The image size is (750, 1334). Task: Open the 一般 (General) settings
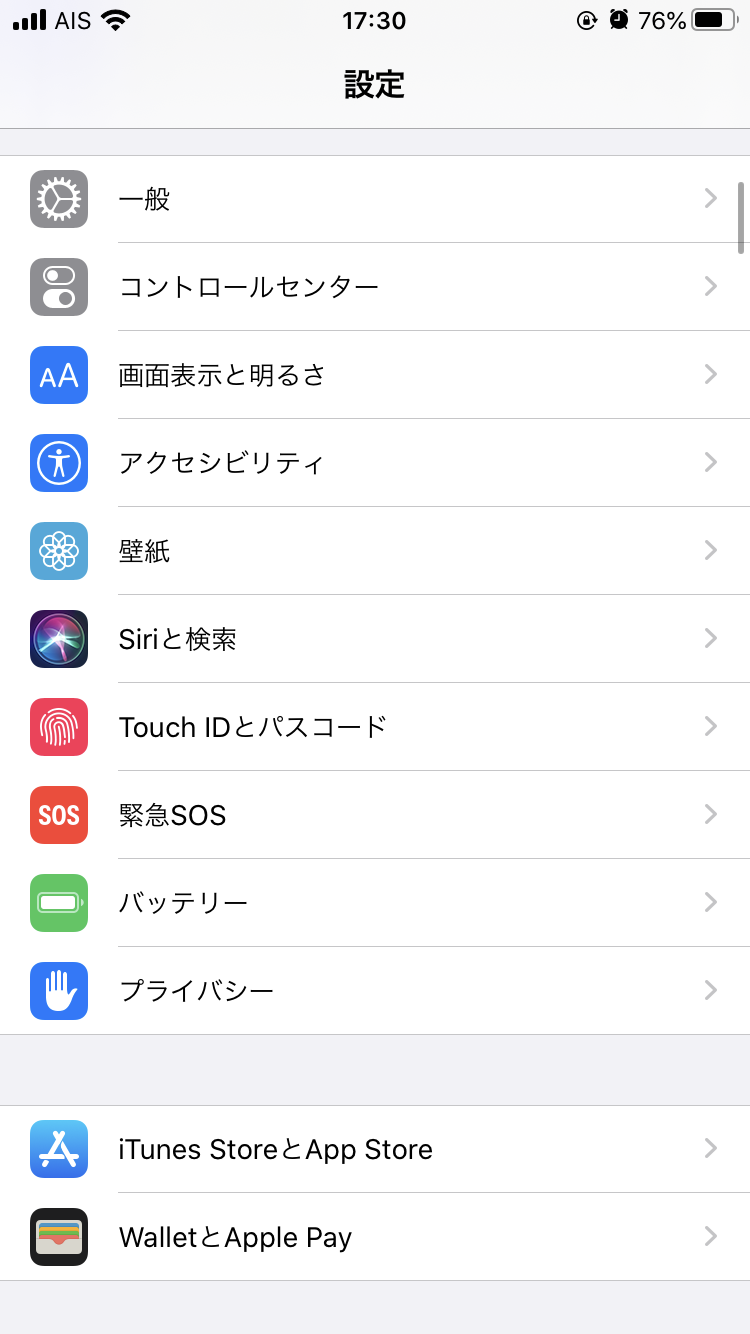pos(375,199)
